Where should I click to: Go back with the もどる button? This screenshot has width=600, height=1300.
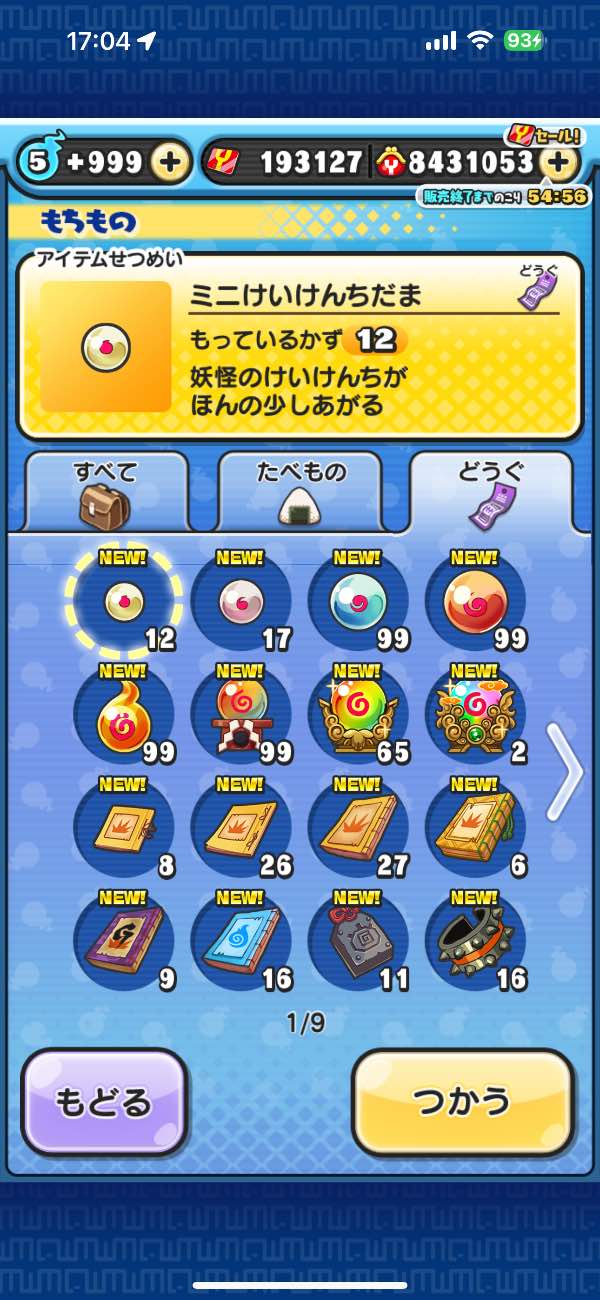point(104,1102)
